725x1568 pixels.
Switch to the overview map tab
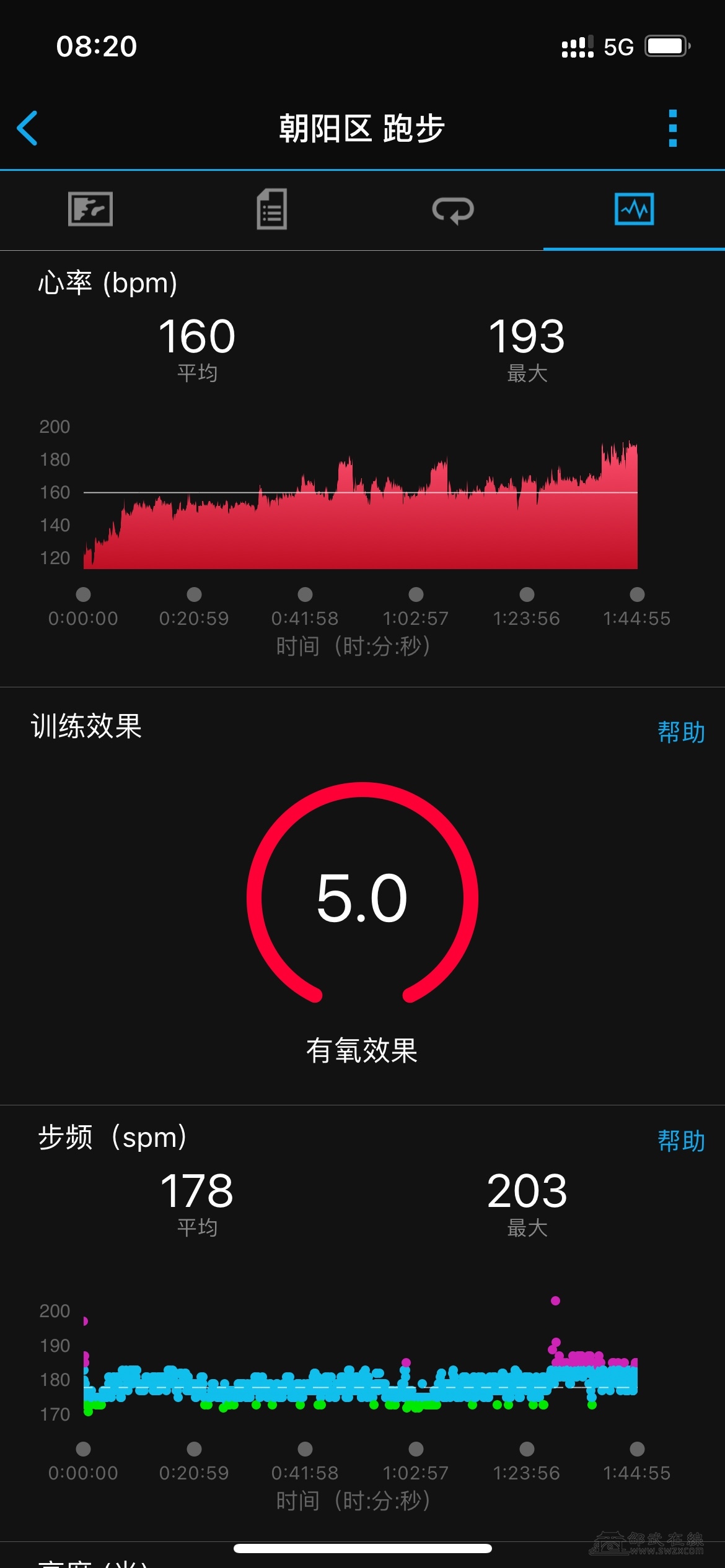pyautogui.click(x=90, y=209)
